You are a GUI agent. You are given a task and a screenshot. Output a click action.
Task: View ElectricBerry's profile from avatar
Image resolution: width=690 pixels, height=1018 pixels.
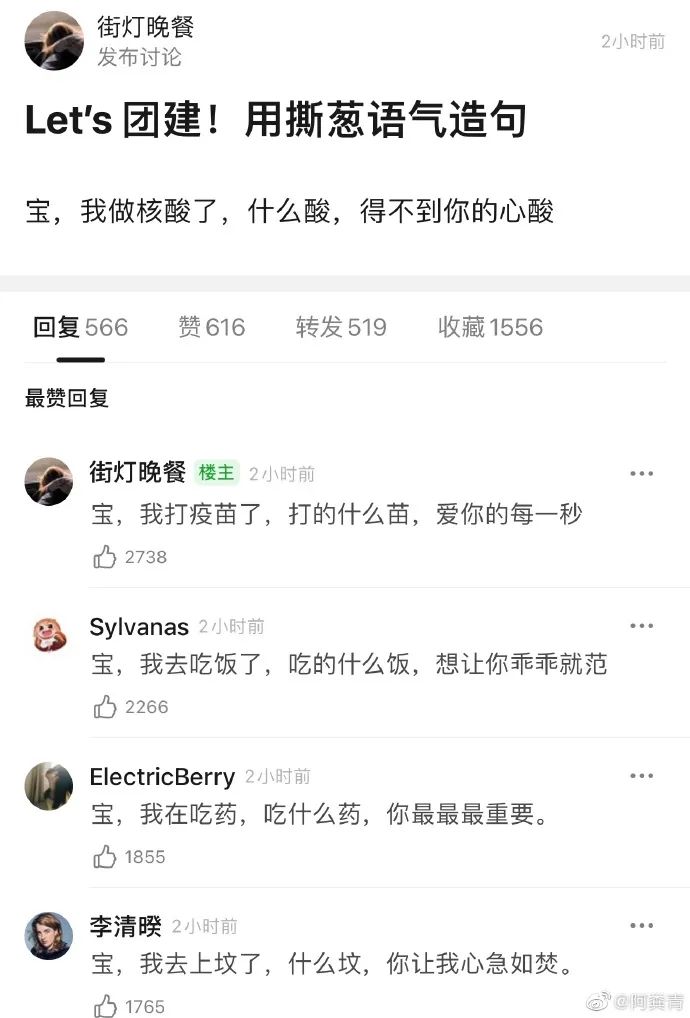pos(49,786)
